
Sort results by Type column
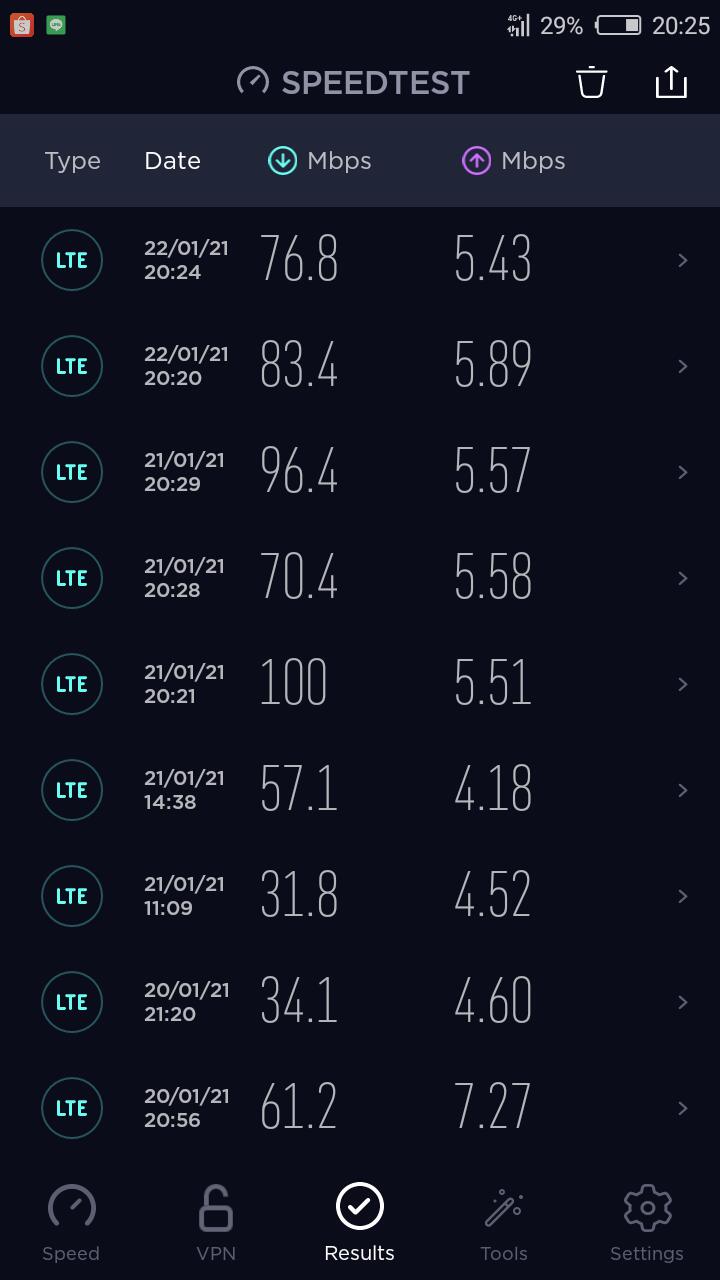pos(72,161)
